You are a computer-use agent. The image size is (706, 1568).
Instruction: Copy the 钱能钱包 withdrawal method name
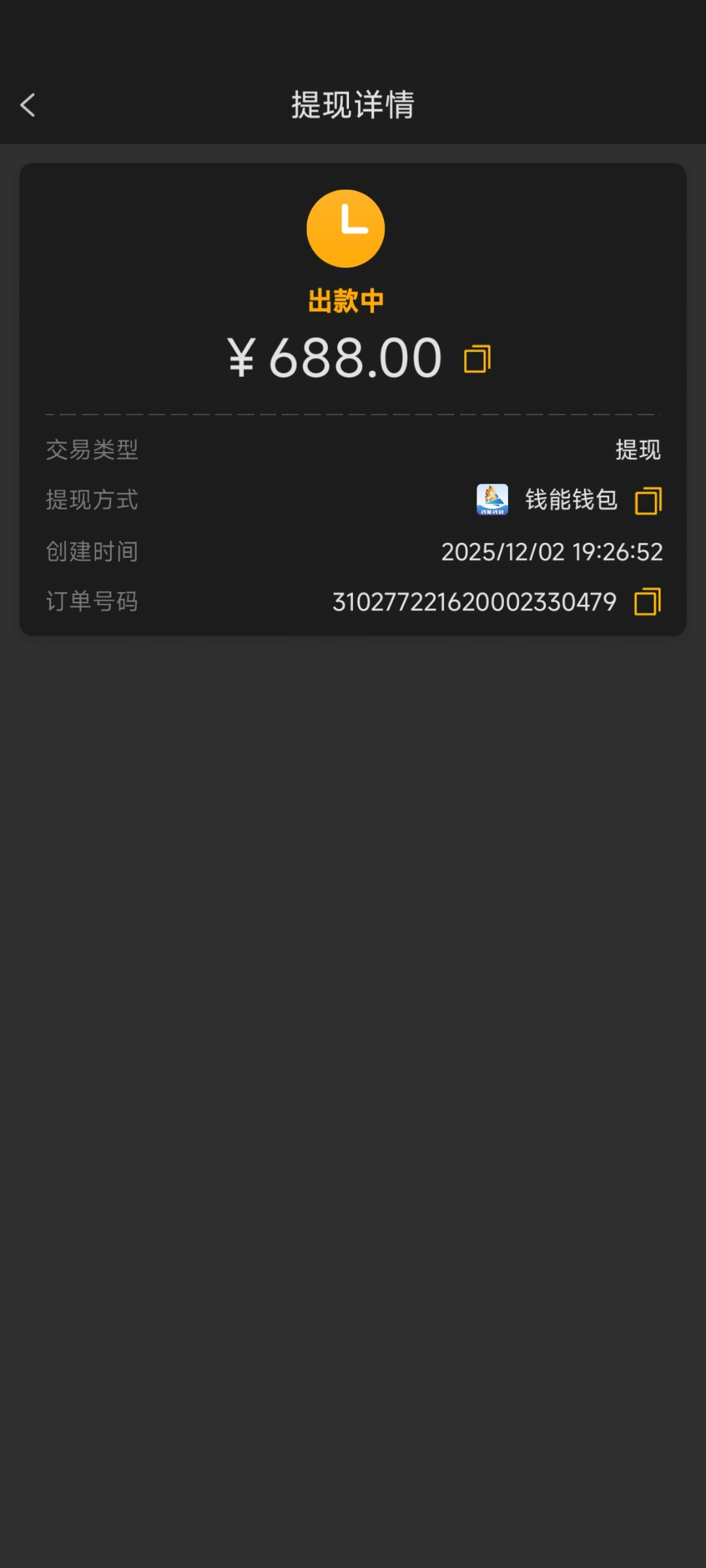point(648,500)
